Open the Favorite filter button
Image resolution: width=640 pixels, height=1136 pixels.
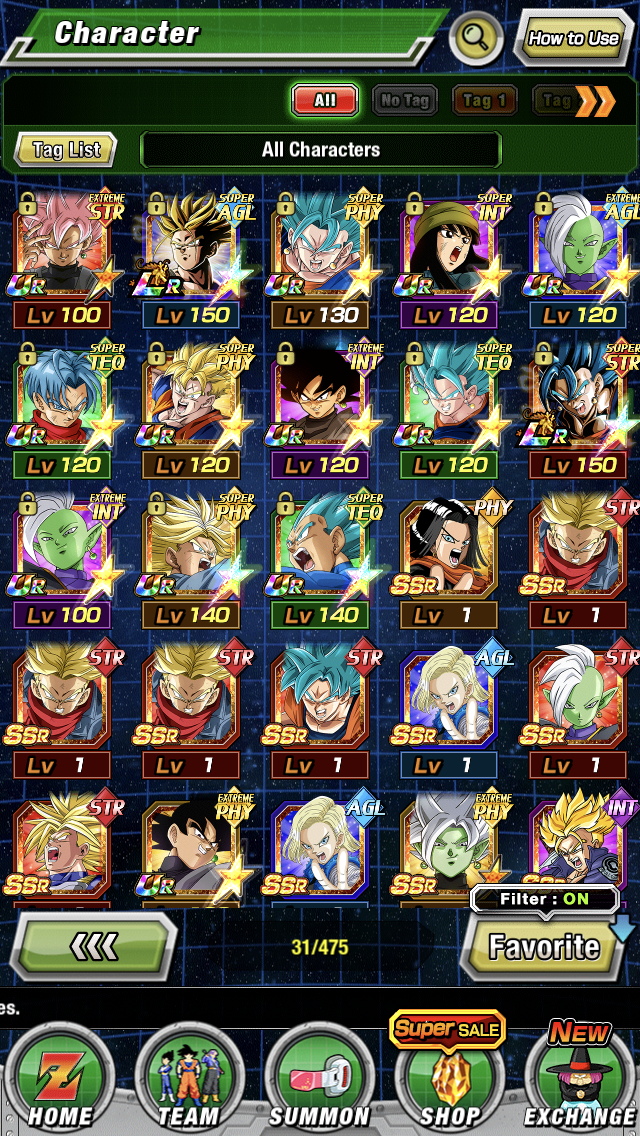pyautogui.click(x=544, y=946)
